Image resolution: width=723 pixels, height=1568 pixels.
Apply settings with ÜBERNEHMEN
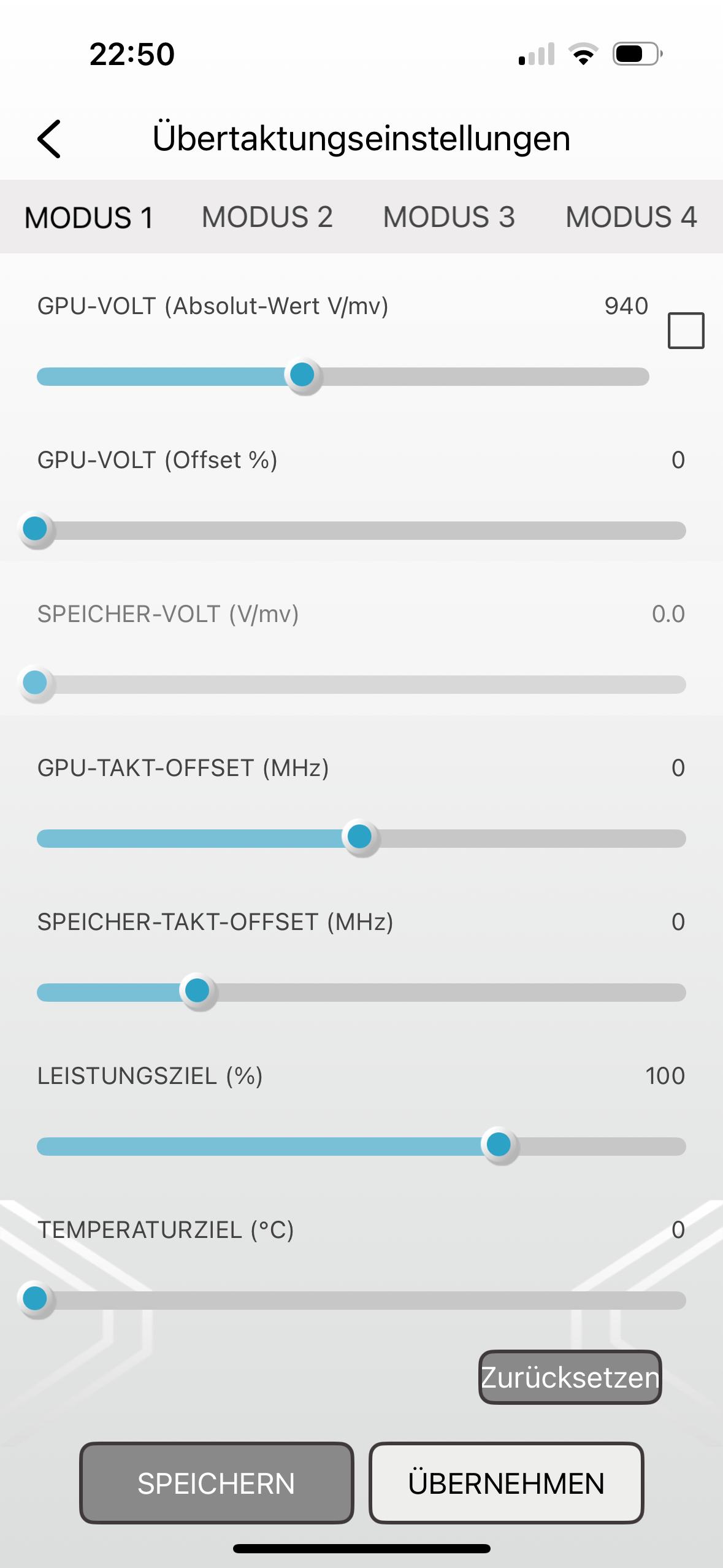coord(506,1483)
